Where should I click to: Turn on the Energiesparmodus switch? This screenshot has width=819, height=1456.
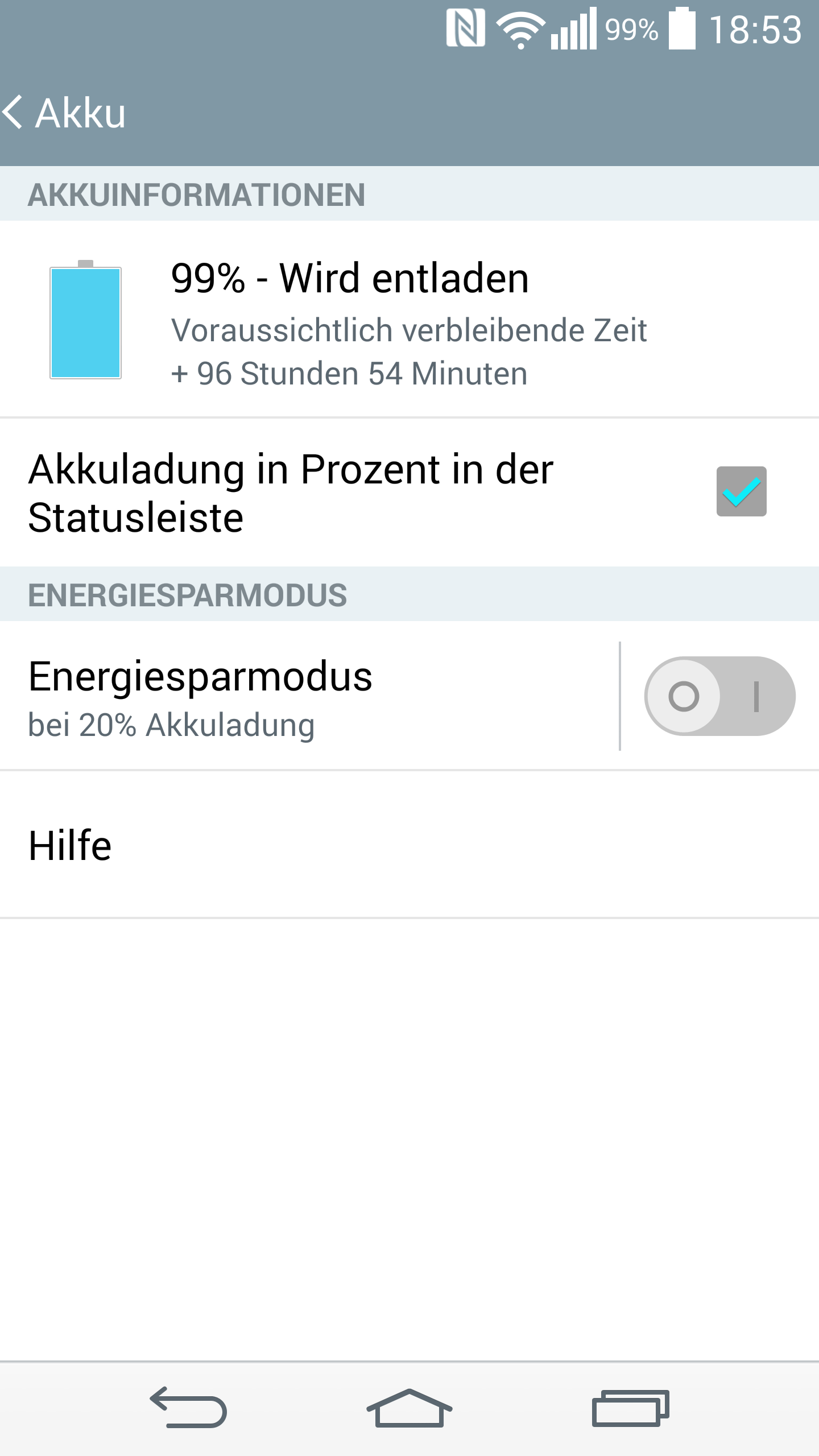tap(719, 696)
